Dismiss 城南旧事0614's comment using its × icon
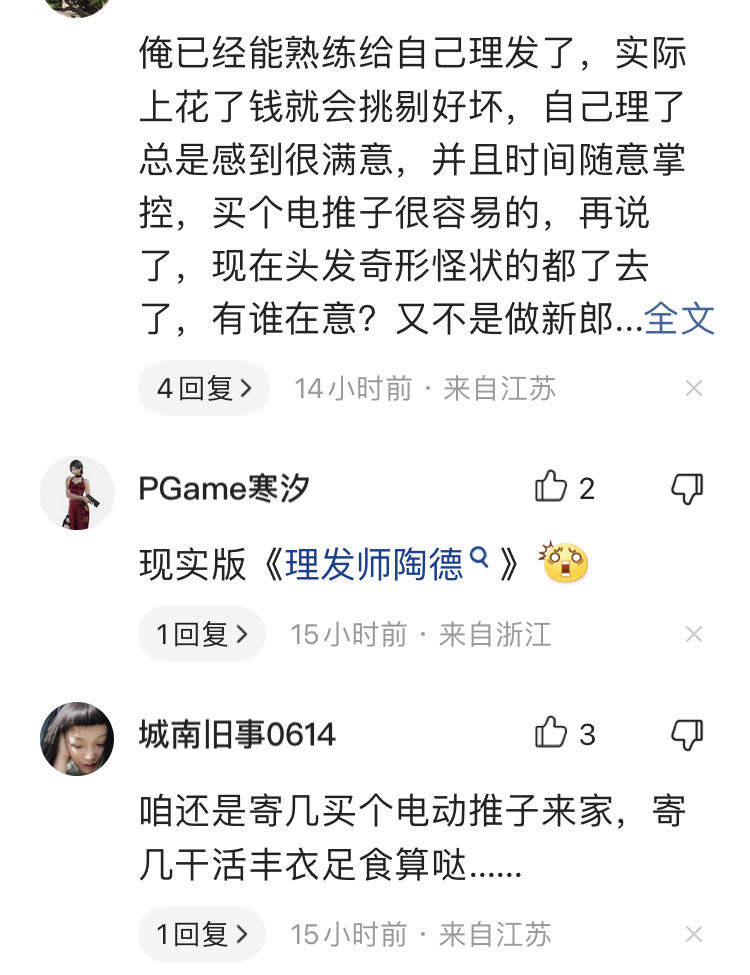This screenshot has height=975, width=750. (x=694, y=935)
